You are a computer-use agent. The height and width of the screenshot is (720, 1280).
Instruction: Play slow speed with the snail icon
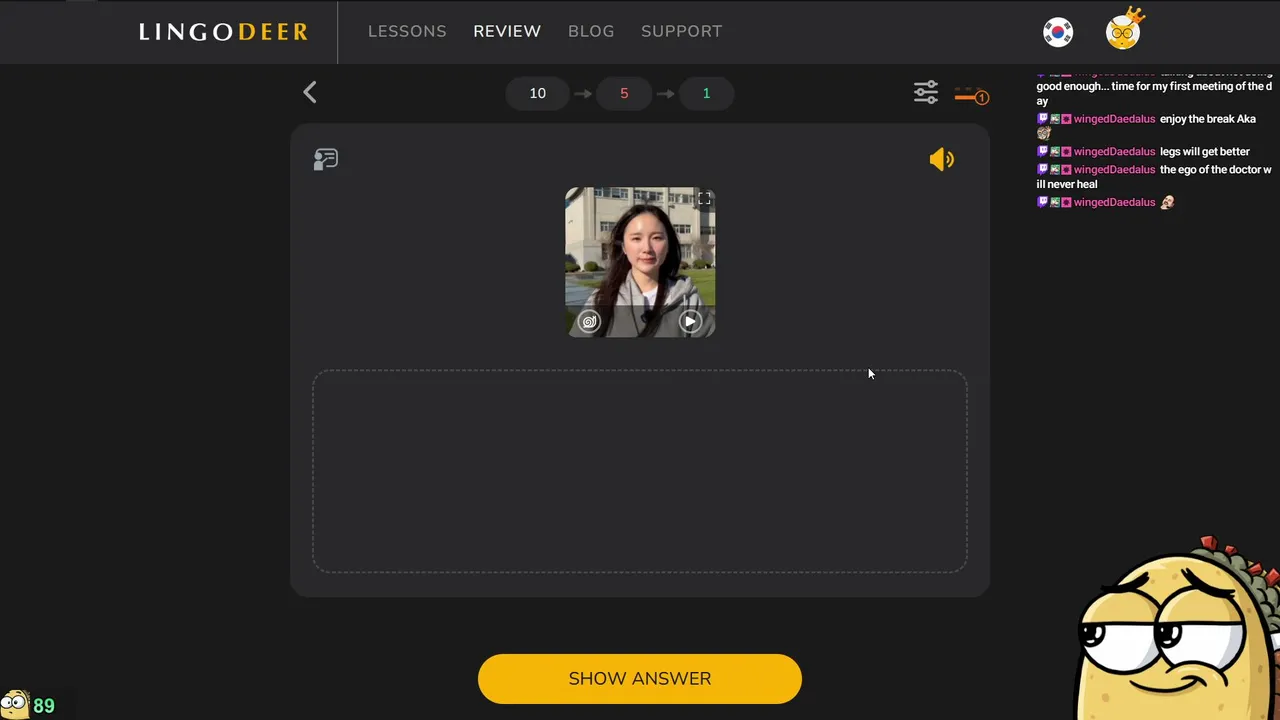pos(589,321)
